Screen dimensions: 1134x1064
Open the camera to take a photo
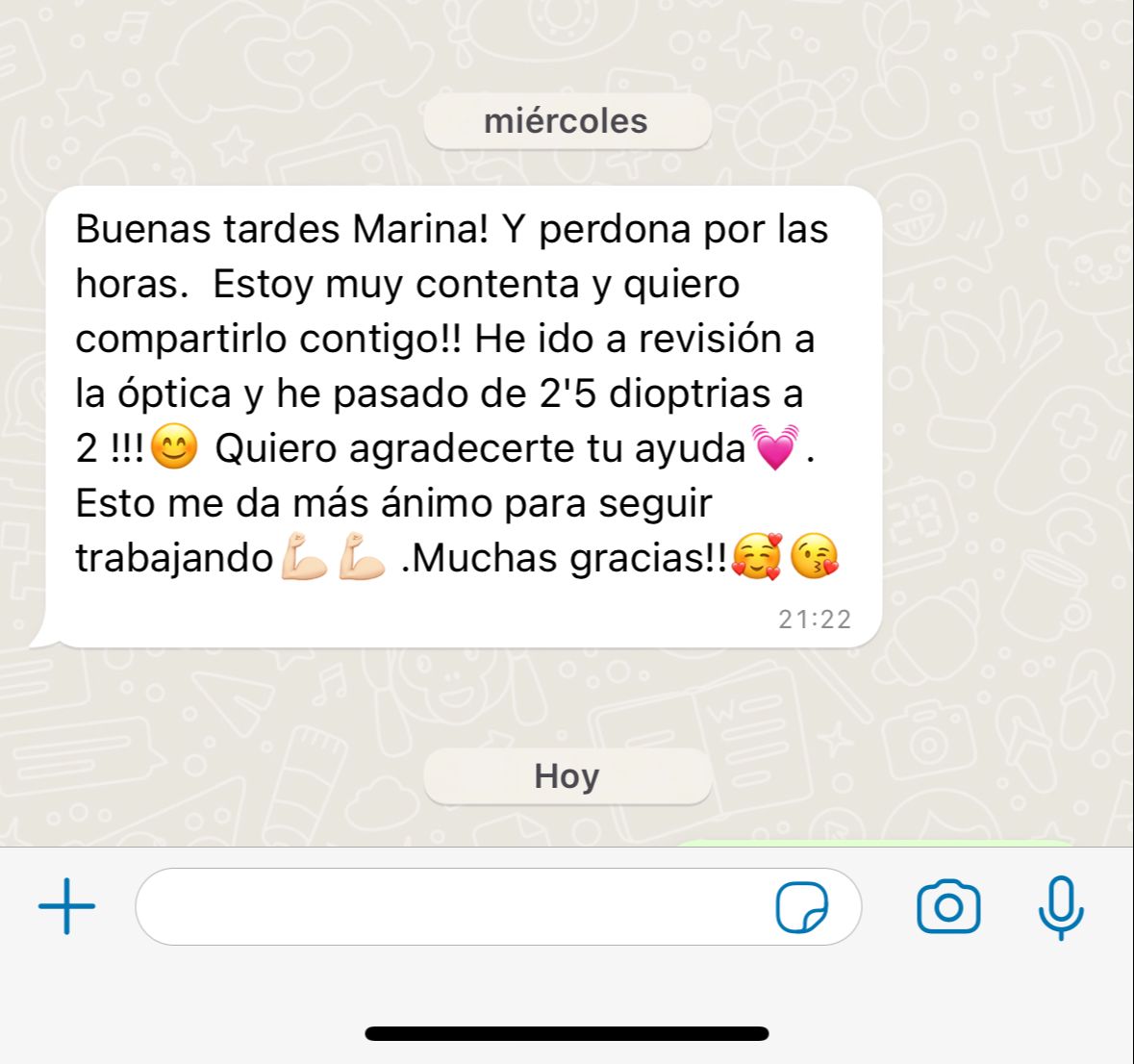point(948,907)
